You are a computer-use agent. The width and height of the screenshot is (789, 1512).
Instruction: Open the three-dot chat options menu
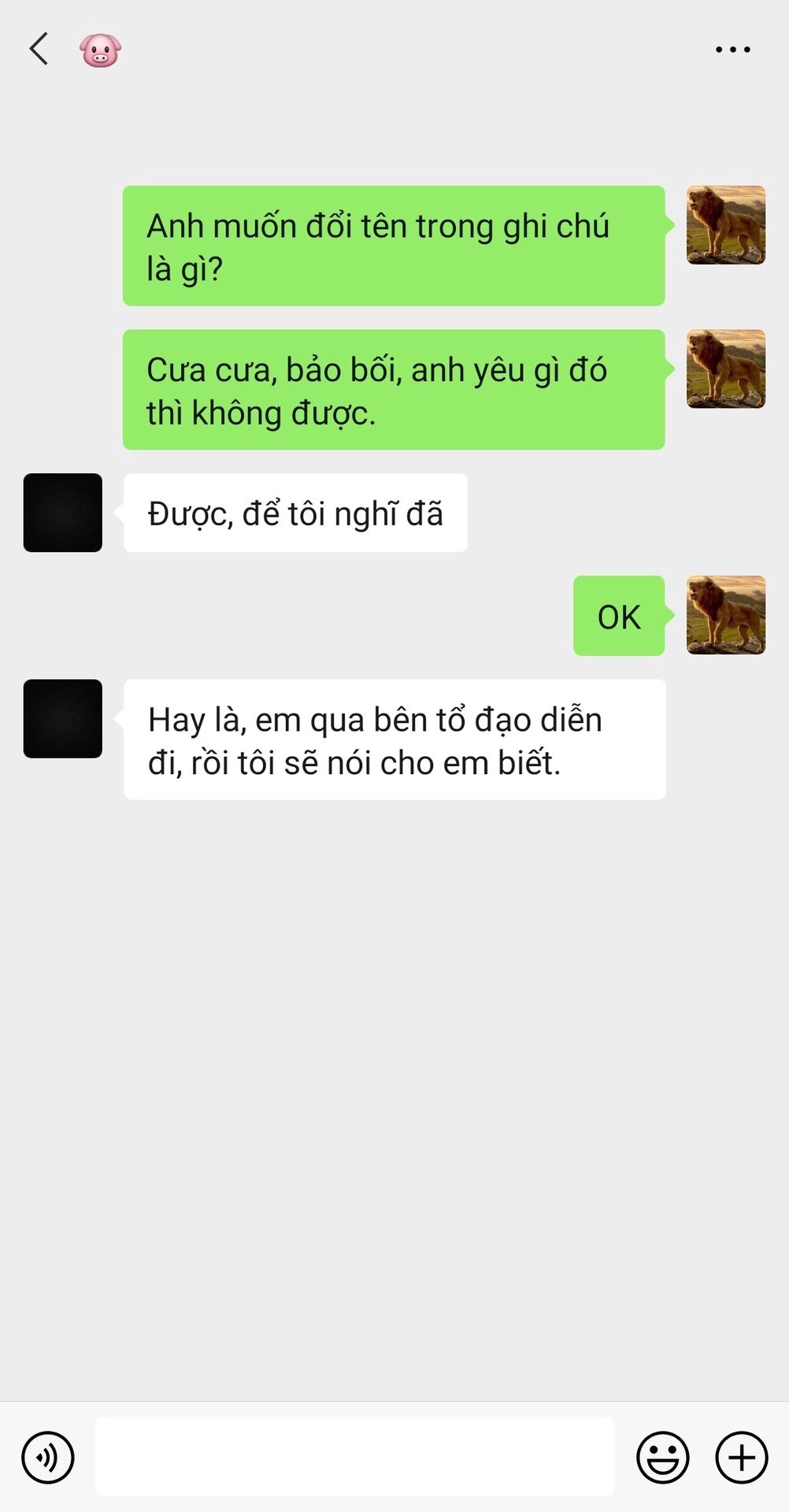click(732, 50)
